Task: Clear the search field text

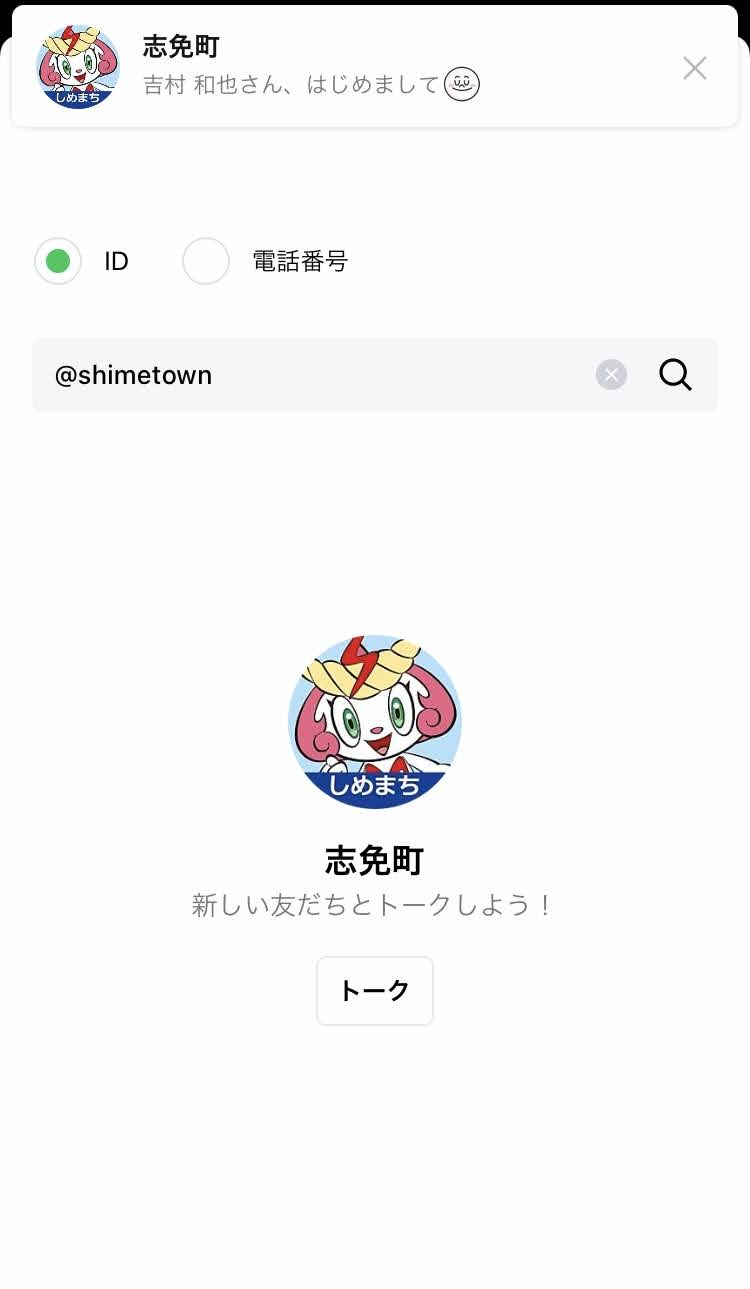Action: 611,375
